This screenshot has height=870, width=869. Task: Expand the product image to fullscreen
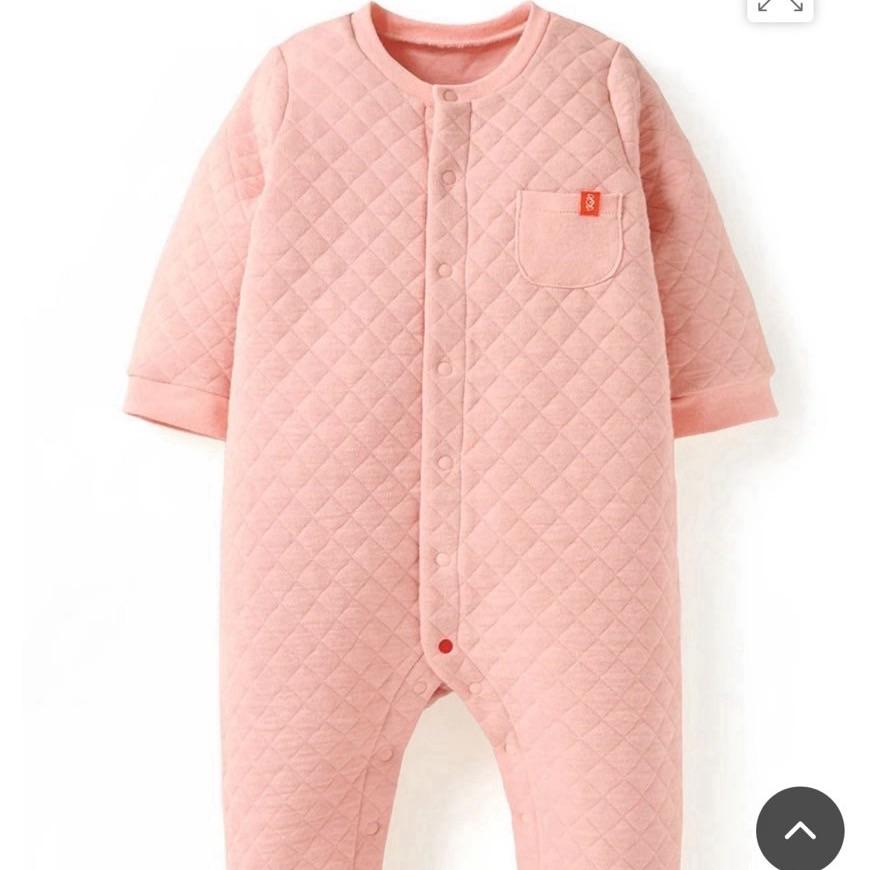pos(780,8)
